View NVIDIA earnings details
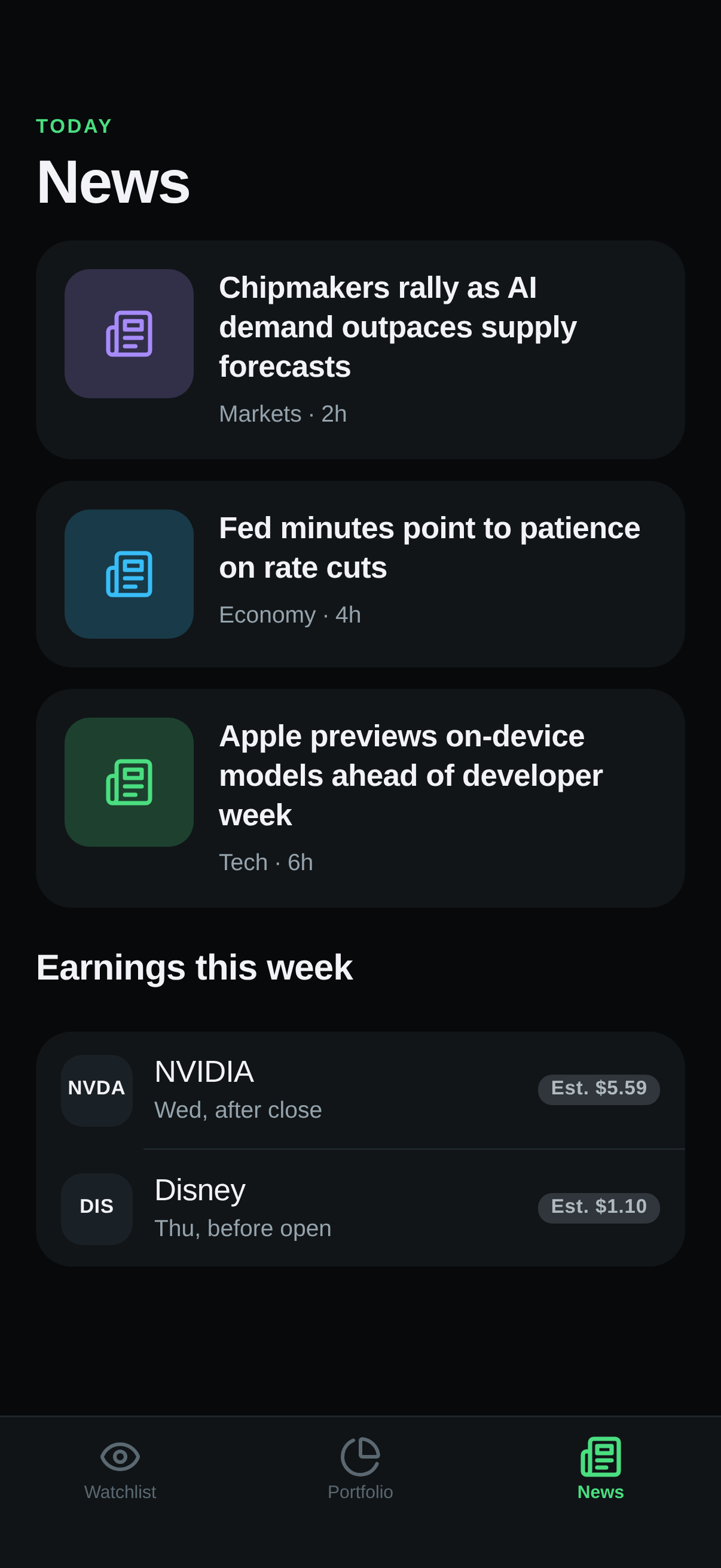This screenshot has width=721, height=1568. click(360, 1090)
